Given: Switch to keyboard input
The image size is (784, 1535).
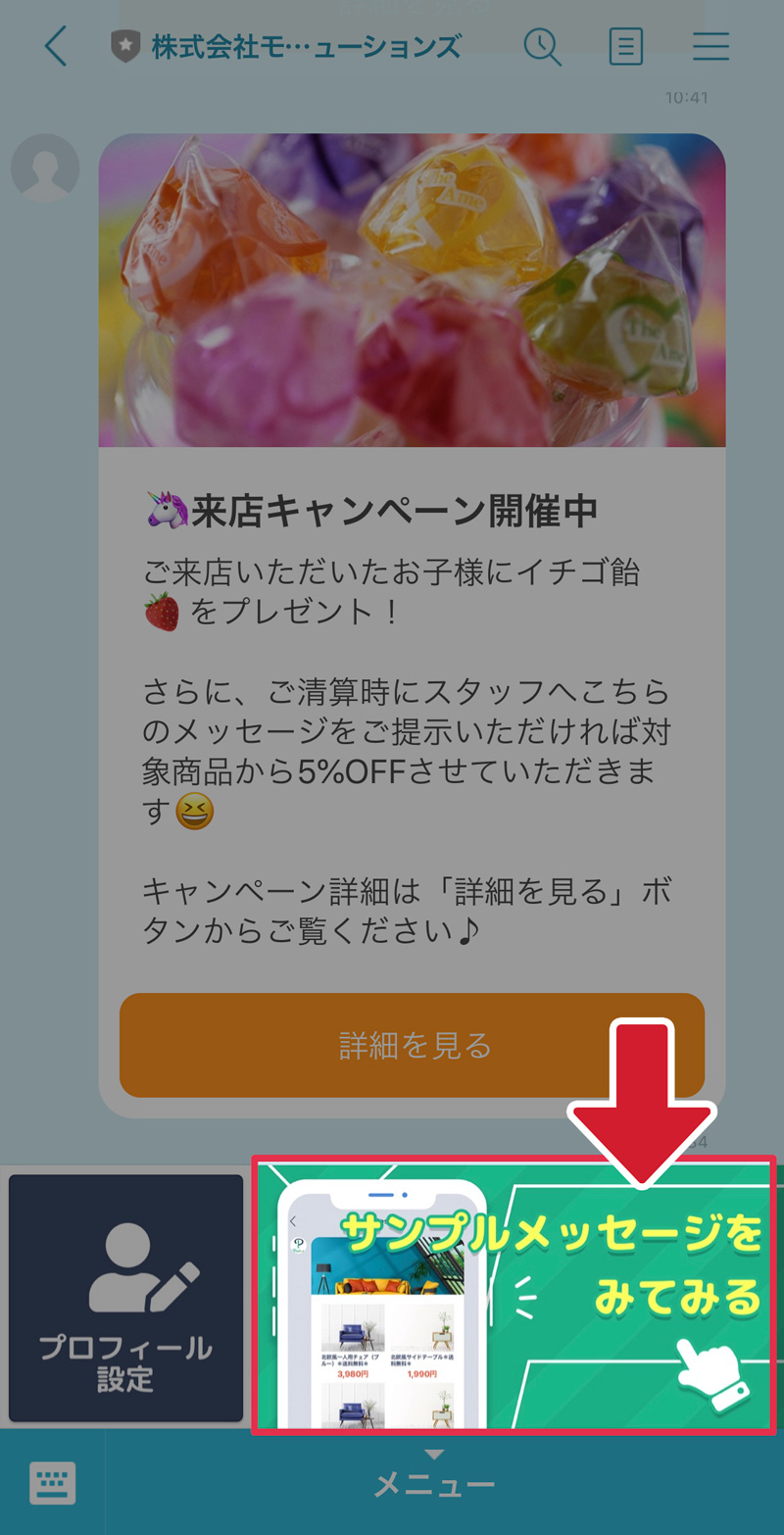Looking at the screenshot, I should (52, 1483).
